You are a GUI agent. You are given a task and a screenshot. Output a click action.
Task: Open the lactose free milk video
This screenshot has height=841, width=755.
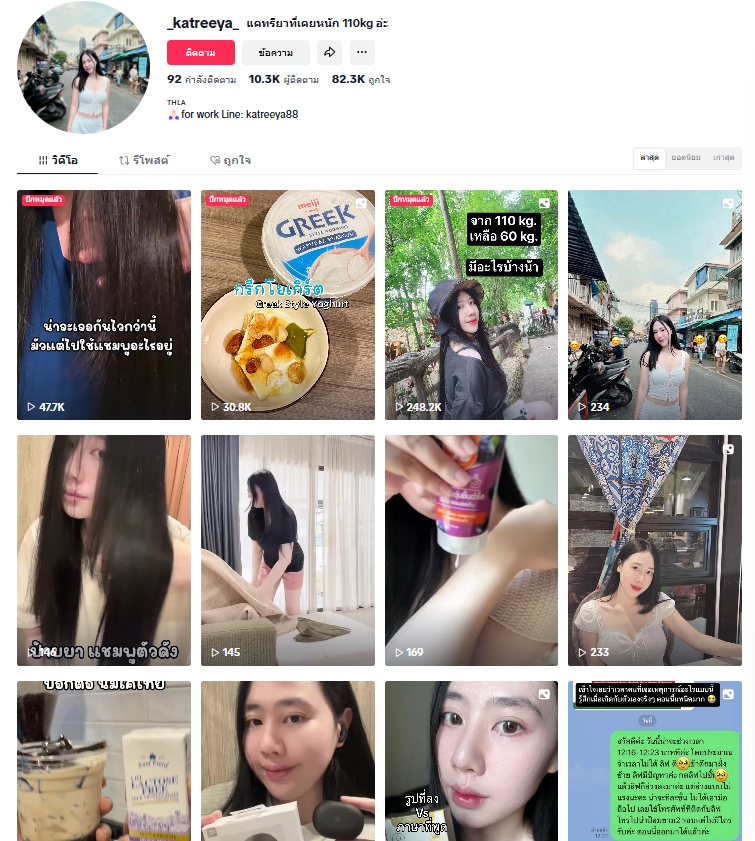[x=104, y=761]
